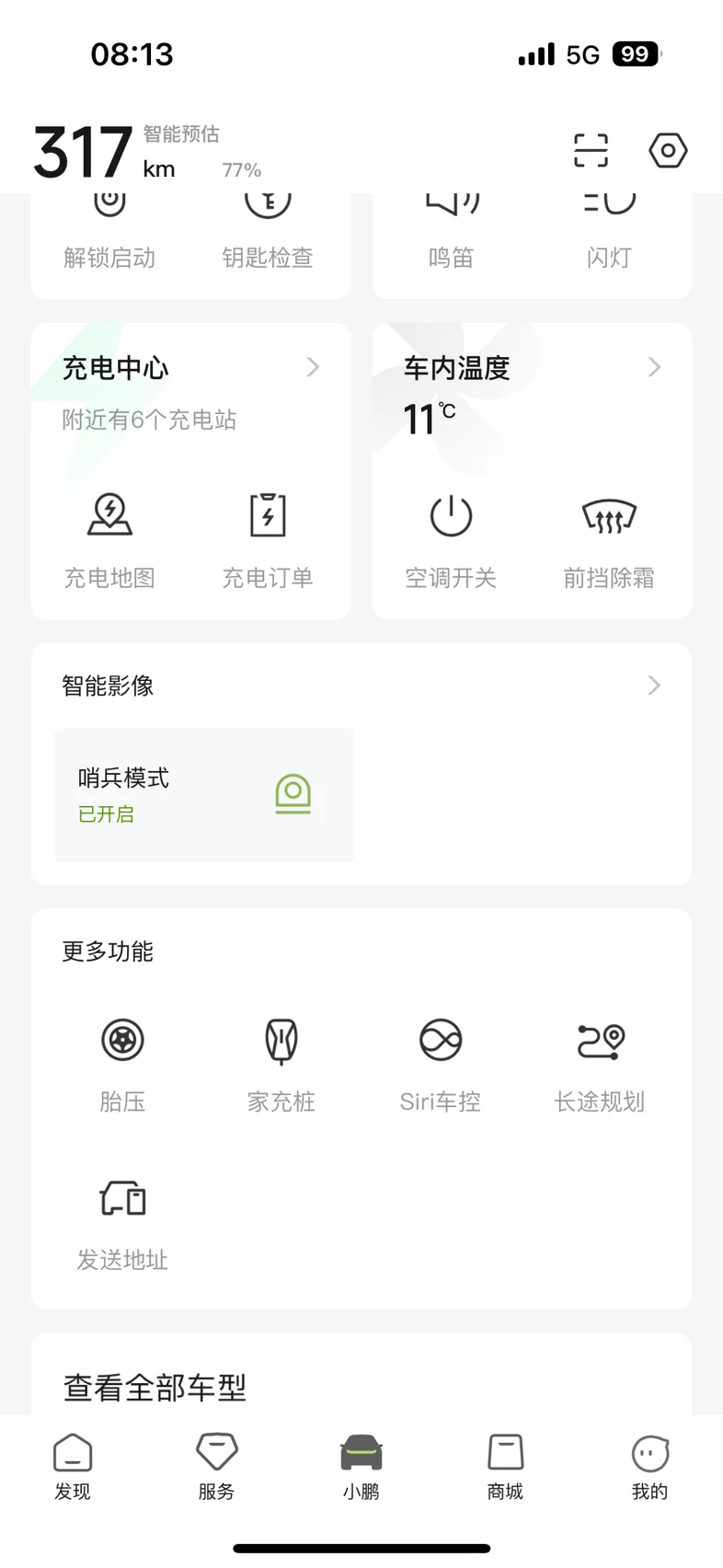Switch to the 发现 tab
This screenshot has width=723, height=1568.
pyautogui.click(x=73, y=1468)
